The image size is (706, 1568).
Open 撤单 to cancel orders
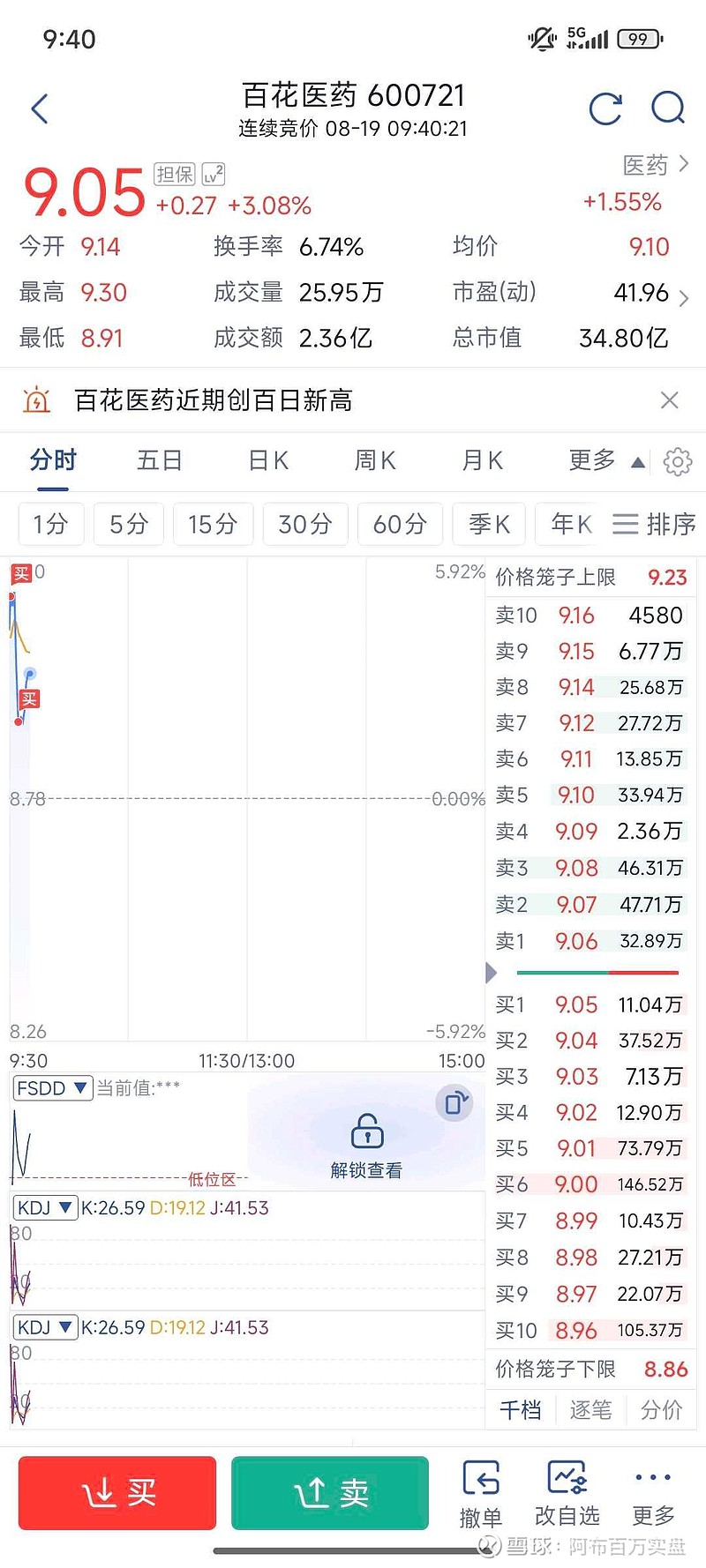pos(481,1495)
